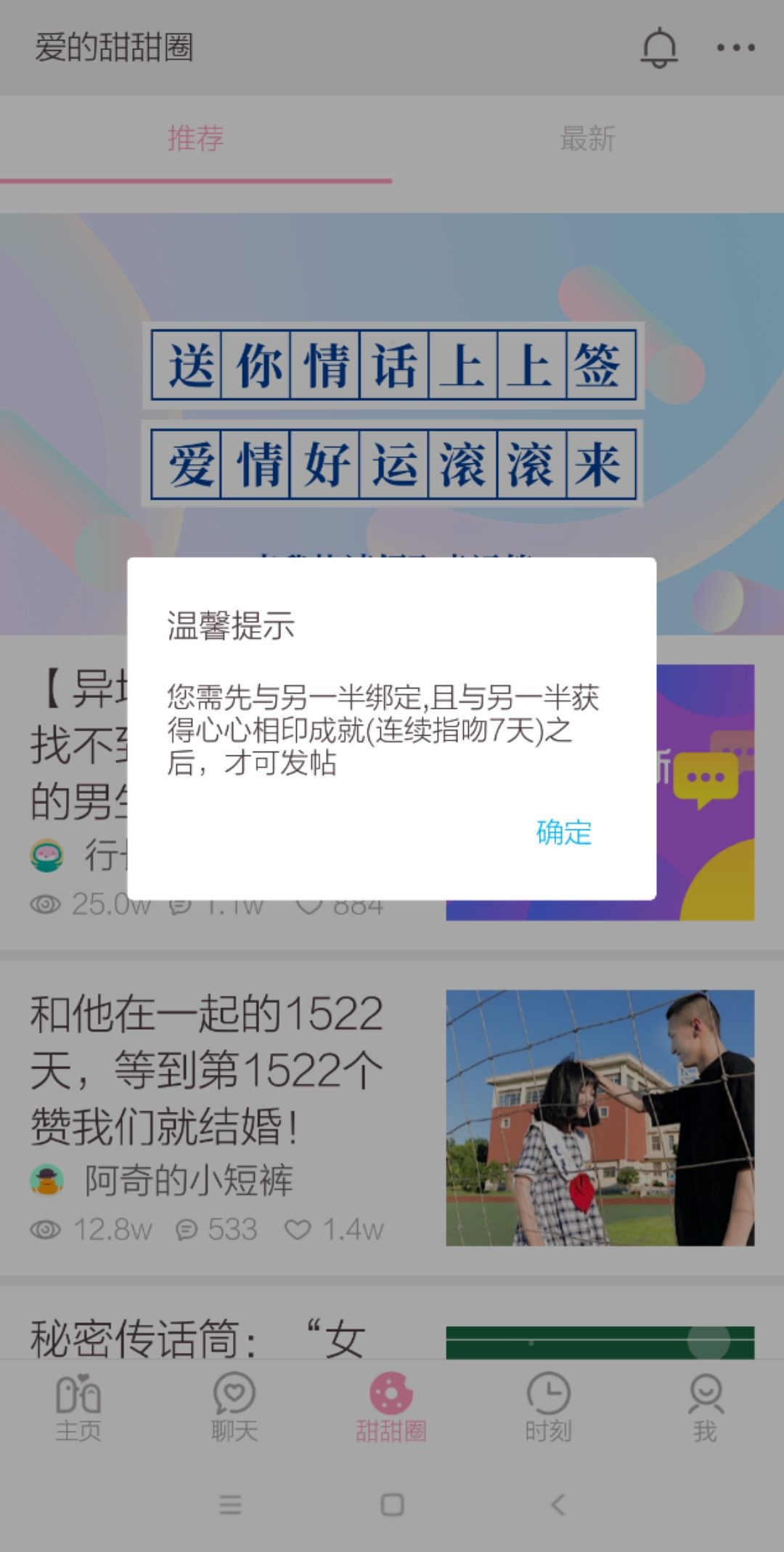This screenshot has width=784, height=1552.
Task: Go to the 主页 tab
Action: coord(78,1407)
